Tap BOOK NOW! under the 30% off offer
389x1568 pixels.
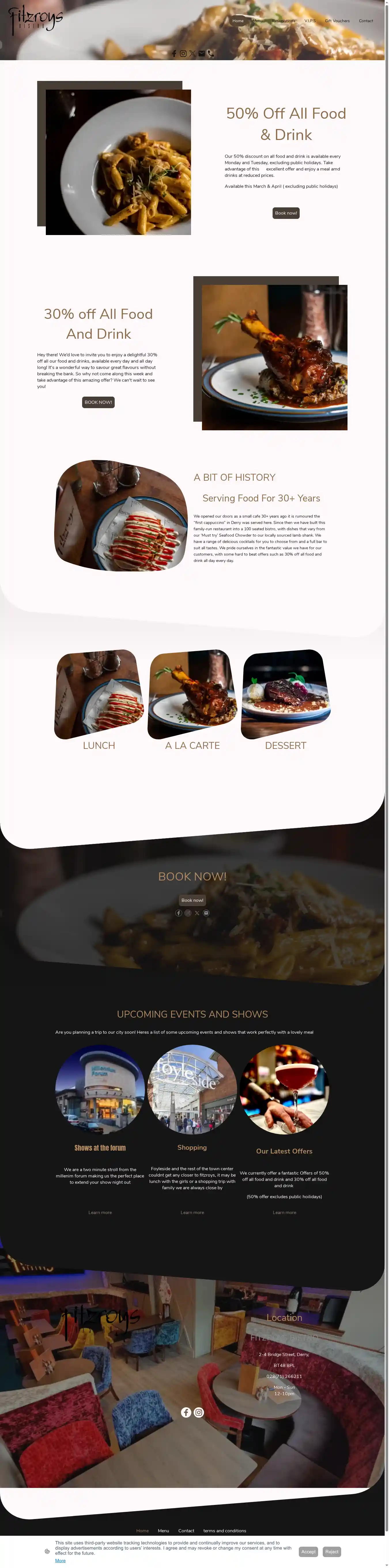(x=98, y=402)
